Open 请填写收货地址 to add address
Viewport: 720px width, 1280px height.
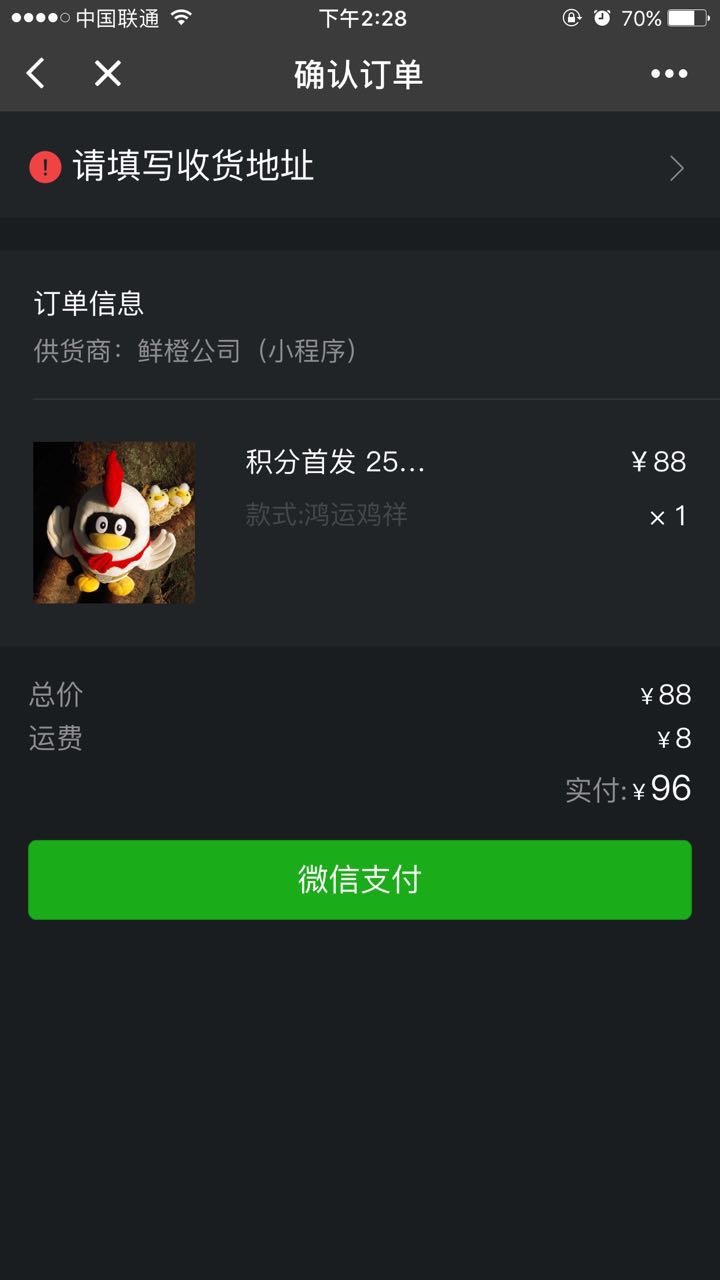click(360, 166)
